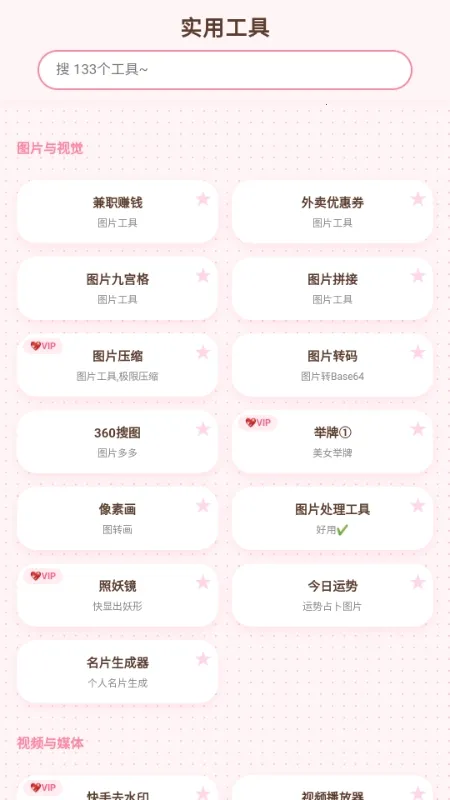The height and width of the screenshot is (800, 450).
Task: Star the 兼职赚钱 tool
Action: [x=203, y=199]
